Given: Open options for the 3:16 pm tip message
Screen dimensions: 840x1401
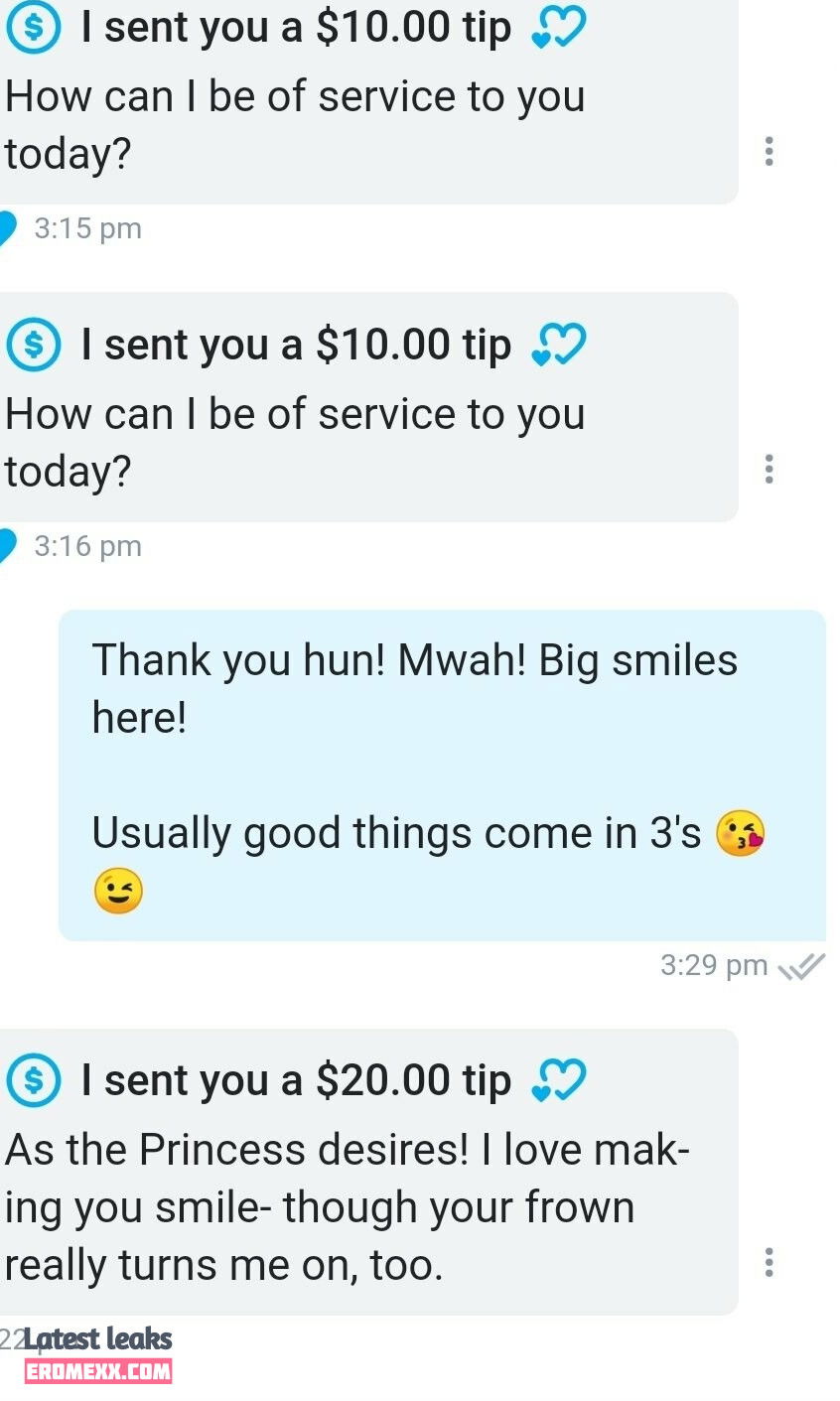Looking at the screenshot, I should pyautogui.click(x=769, y=469).
